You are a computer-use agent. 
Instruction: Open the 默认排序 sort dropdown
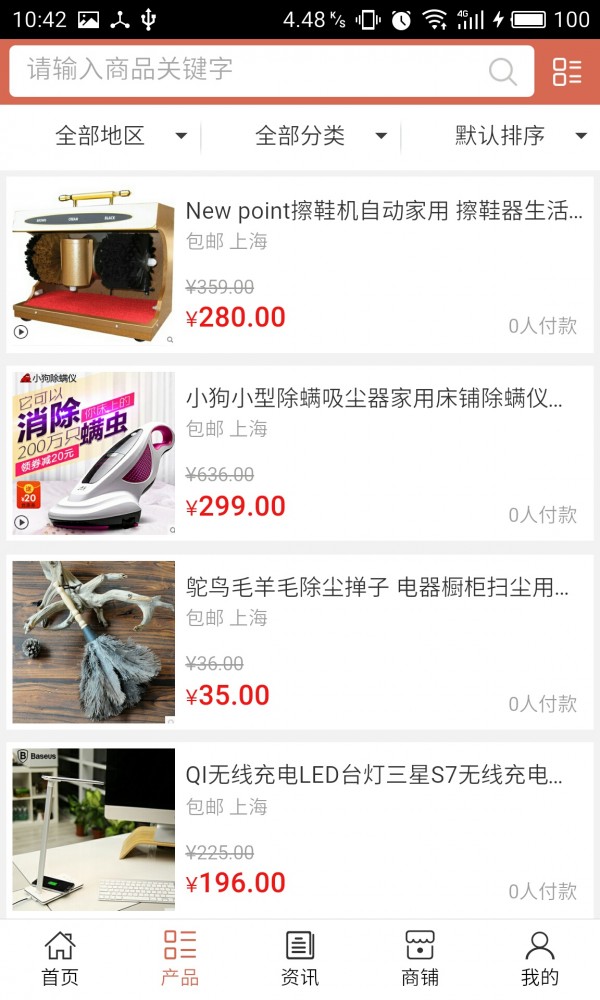520,136
